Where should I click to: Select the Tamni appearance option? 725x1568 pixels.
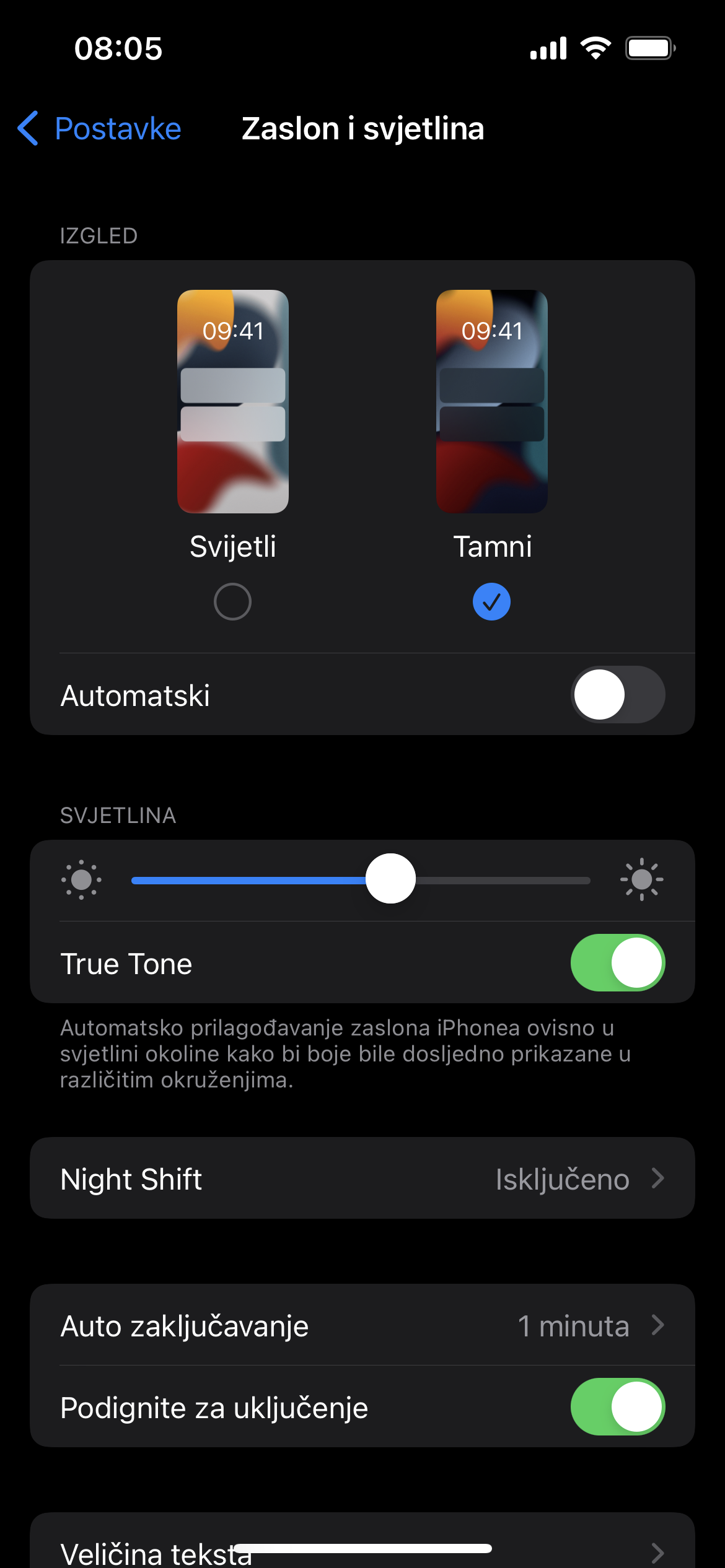click(x=491, y=455)
